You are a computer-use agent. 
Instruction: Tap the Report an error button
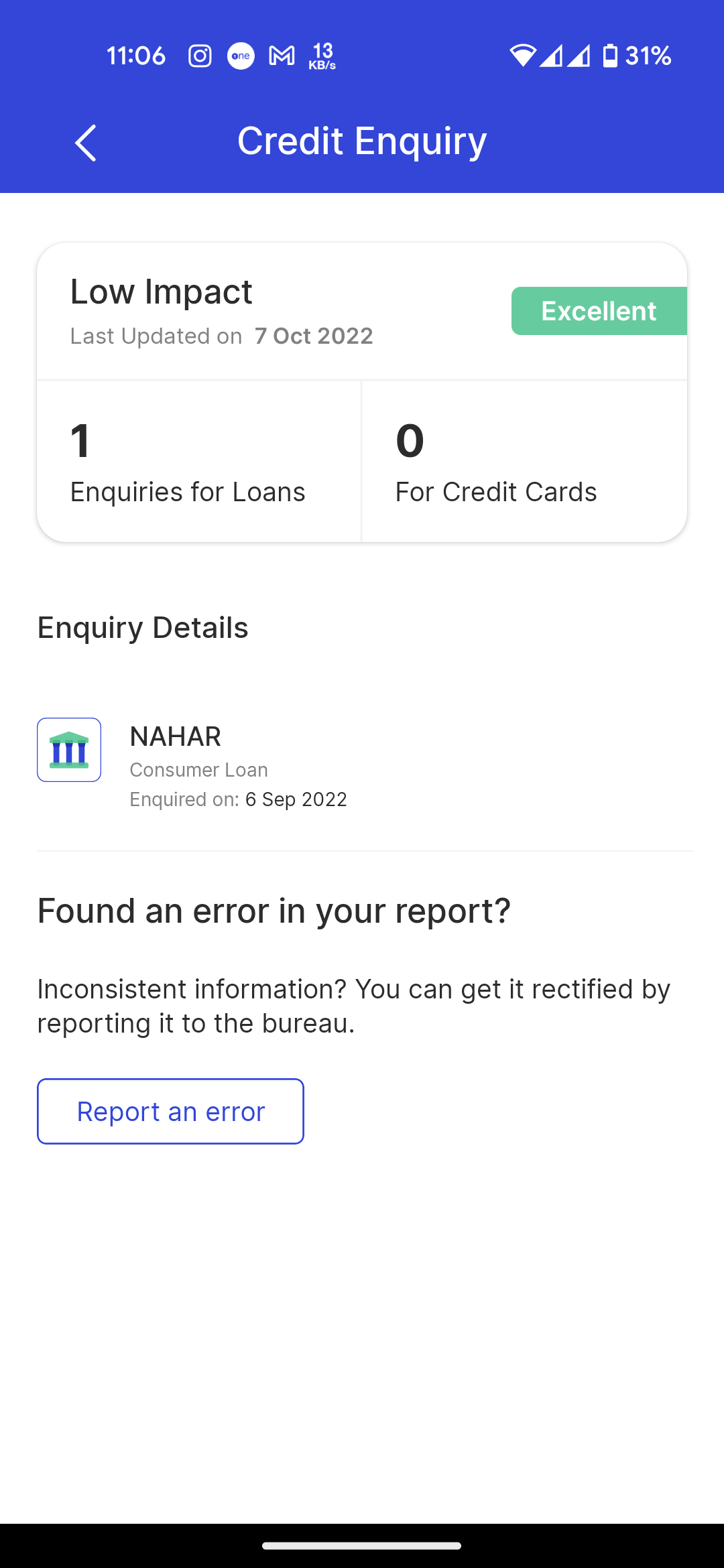(x=170, y=1111)
